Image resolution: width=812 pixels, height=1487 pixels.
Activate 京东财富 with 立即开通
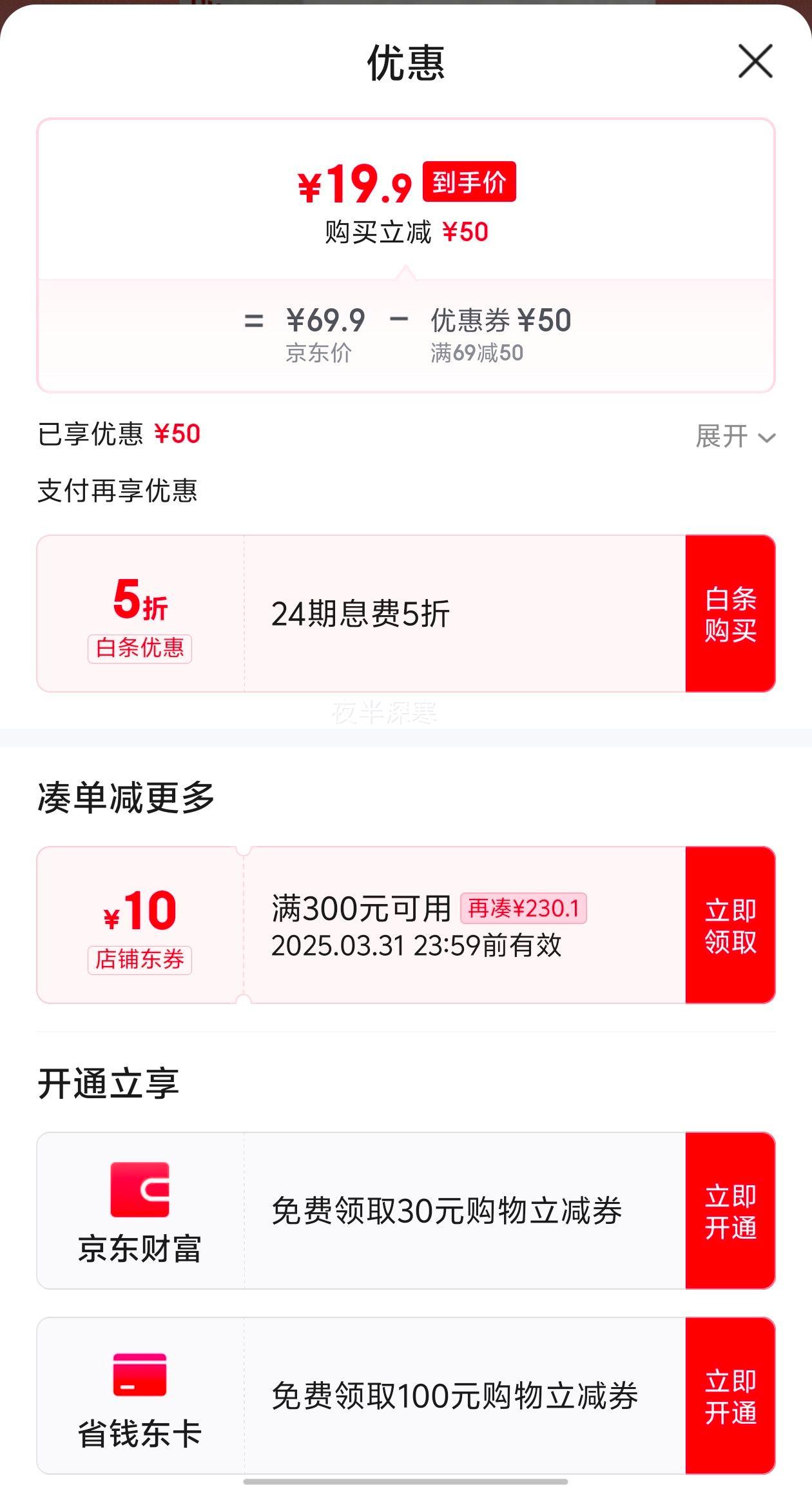pos(730,1210)
